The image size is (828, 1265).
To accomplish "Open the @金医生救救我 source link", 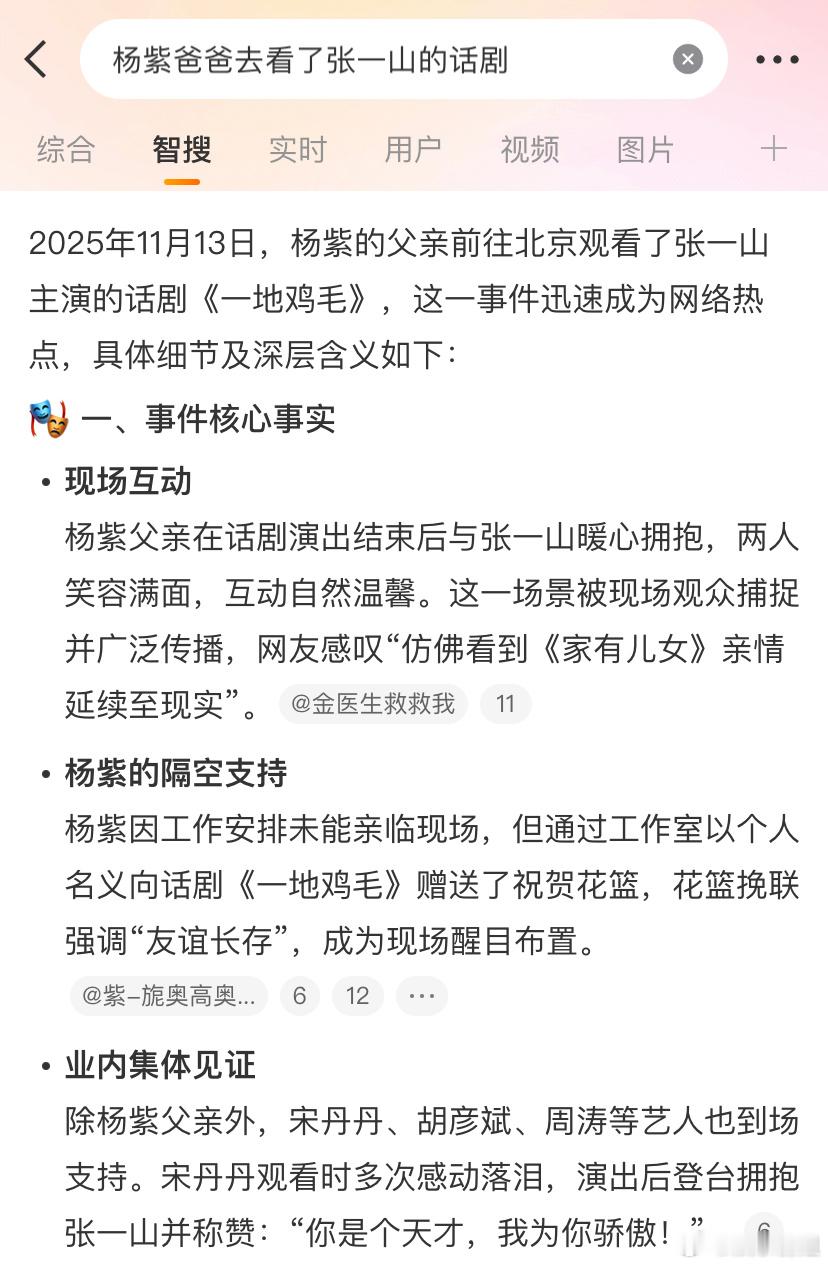I will point(373,703).
